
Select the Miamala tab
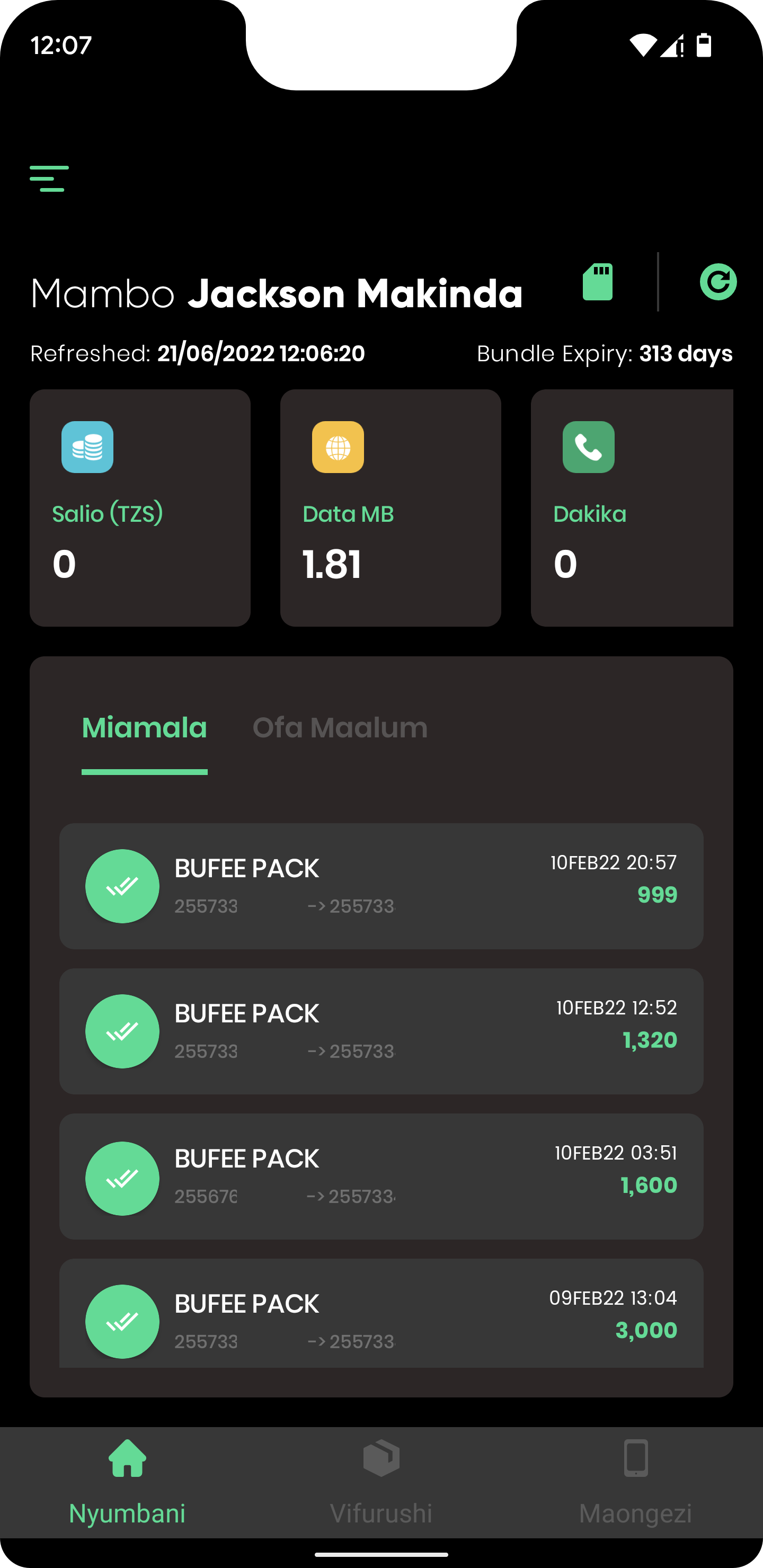[x=144, y=728]
